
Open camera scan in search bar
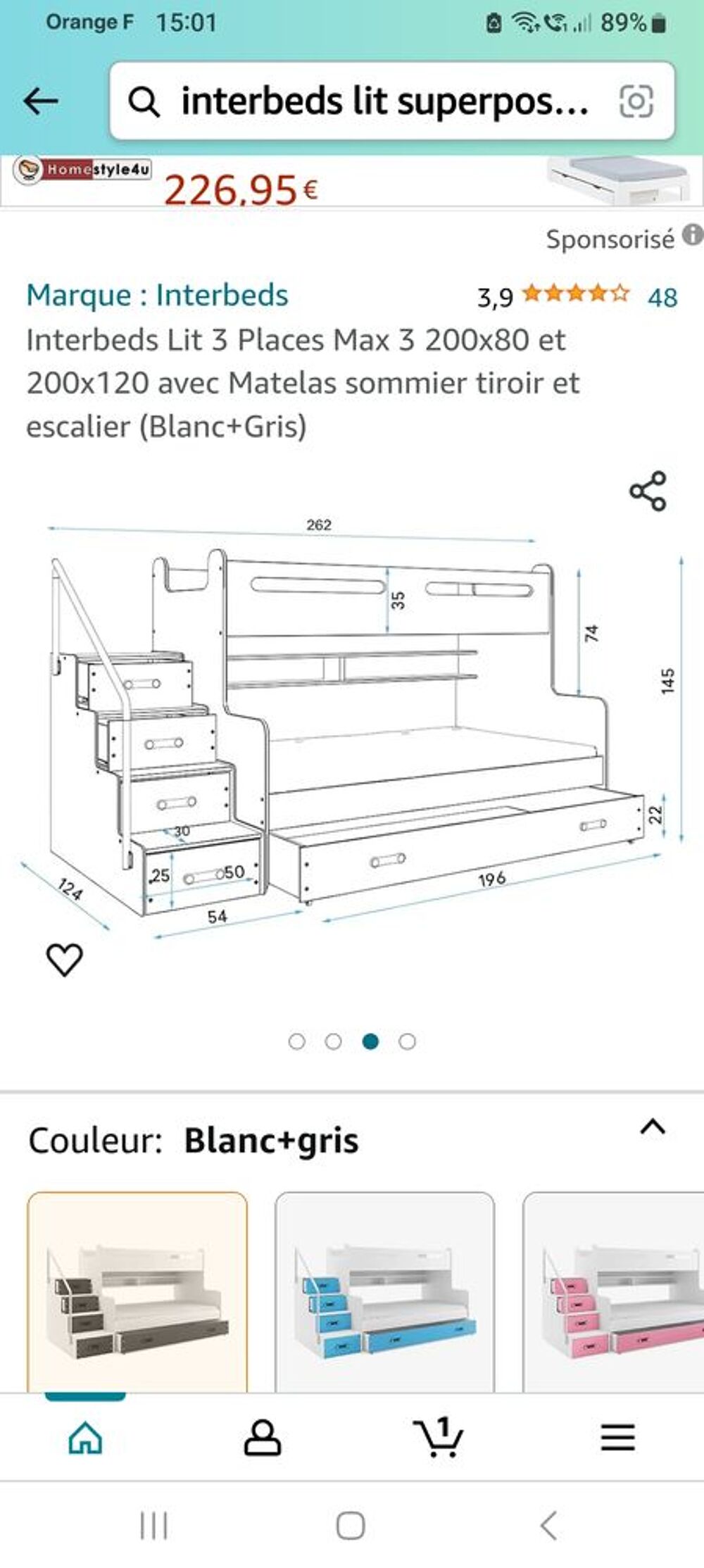636,101
